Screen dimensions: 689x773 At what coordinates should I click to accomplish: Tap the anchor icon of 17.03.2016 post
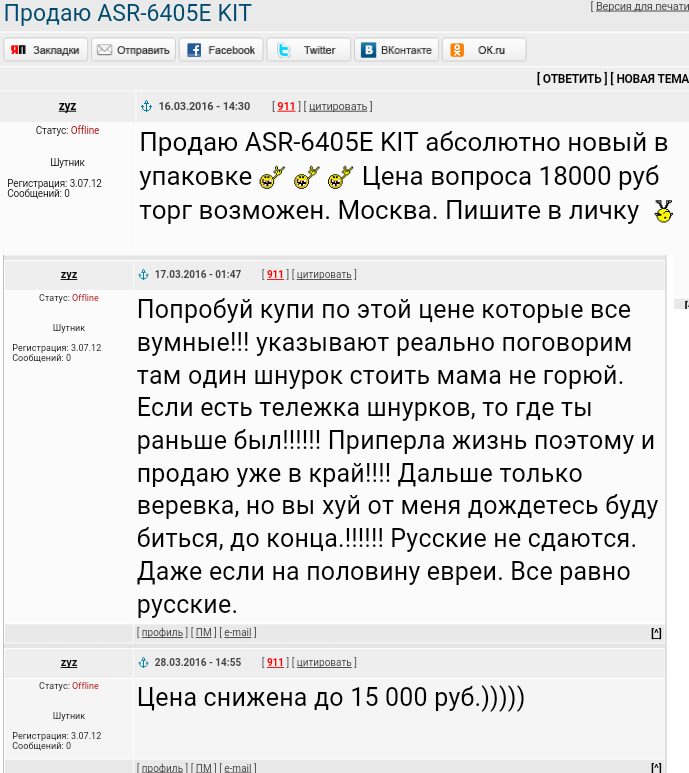point(143,275)
